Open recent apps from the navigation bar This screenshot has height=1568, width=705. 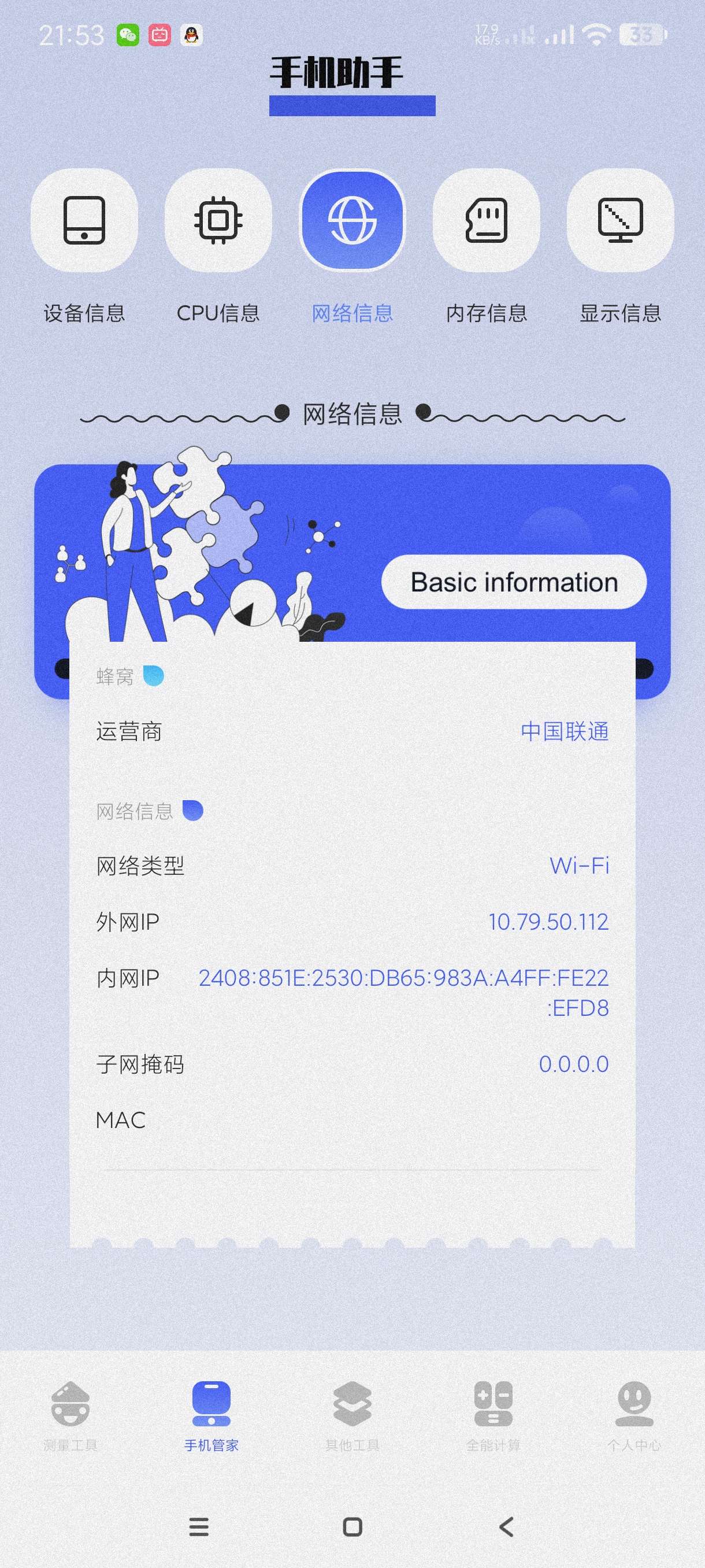199,1526
